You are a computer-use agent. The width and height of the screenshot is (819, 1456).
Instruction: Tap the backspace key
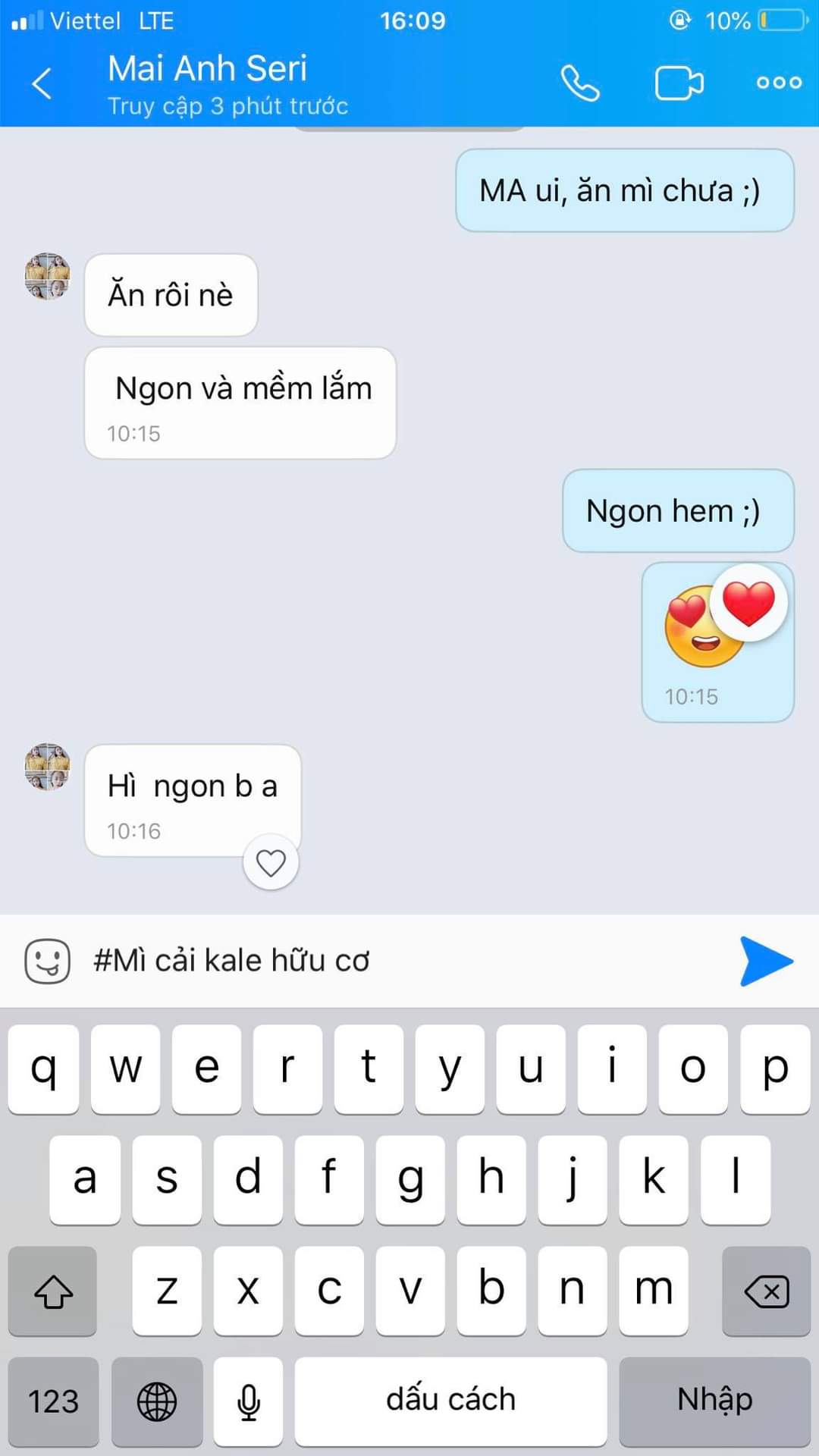pyautogui.click(x=766, y=1291)
